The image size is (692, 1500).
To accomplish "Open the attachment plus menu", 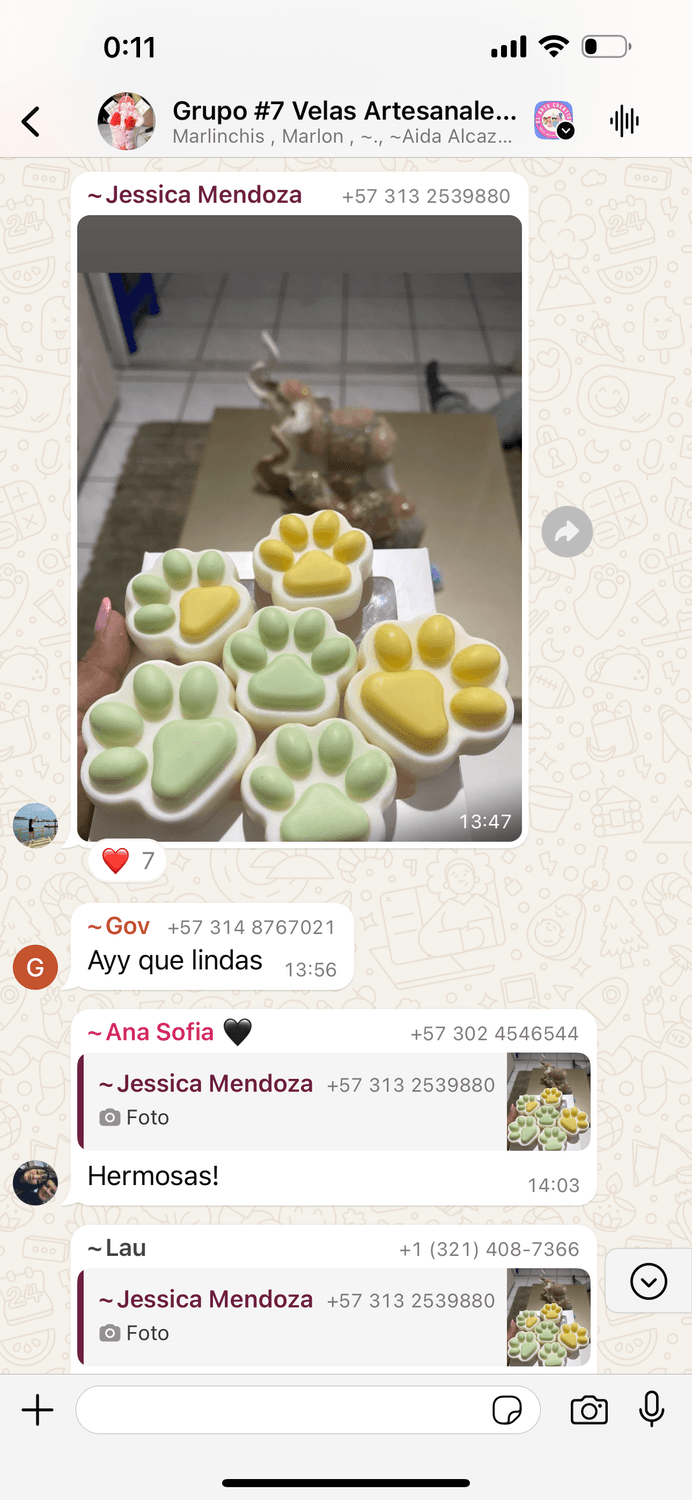I will [38, 1410].
